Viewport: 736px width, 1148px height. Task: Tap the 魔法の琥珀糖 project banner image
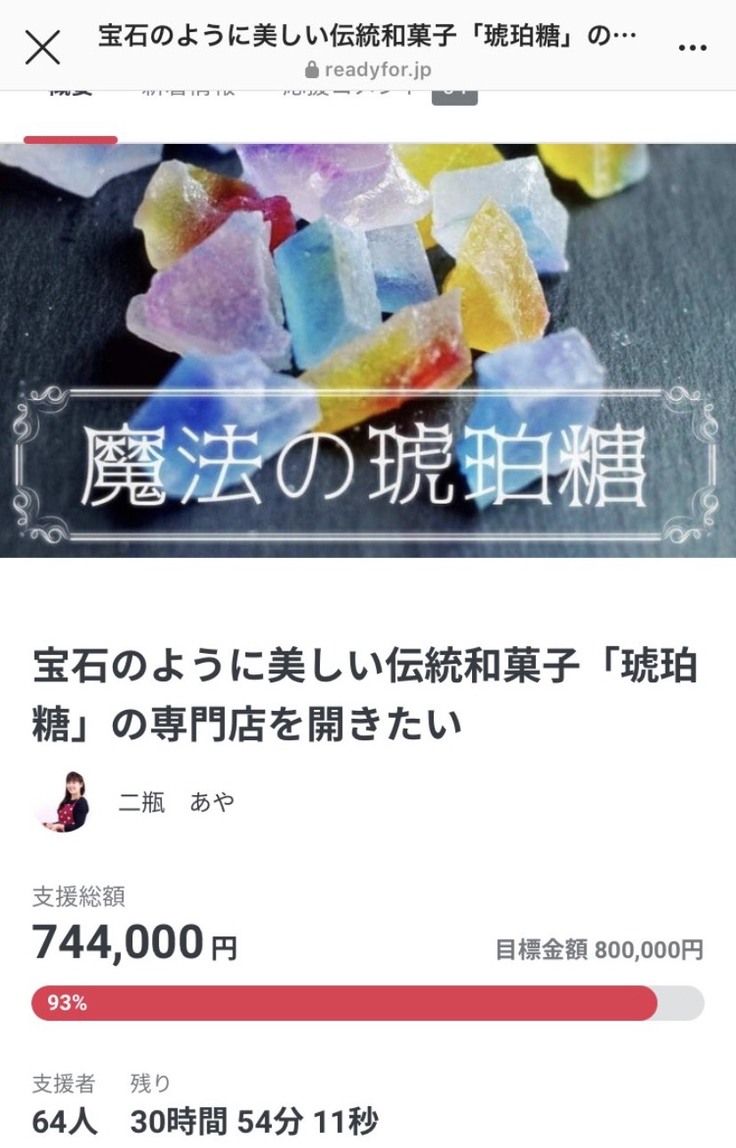(x=368, y=350)
